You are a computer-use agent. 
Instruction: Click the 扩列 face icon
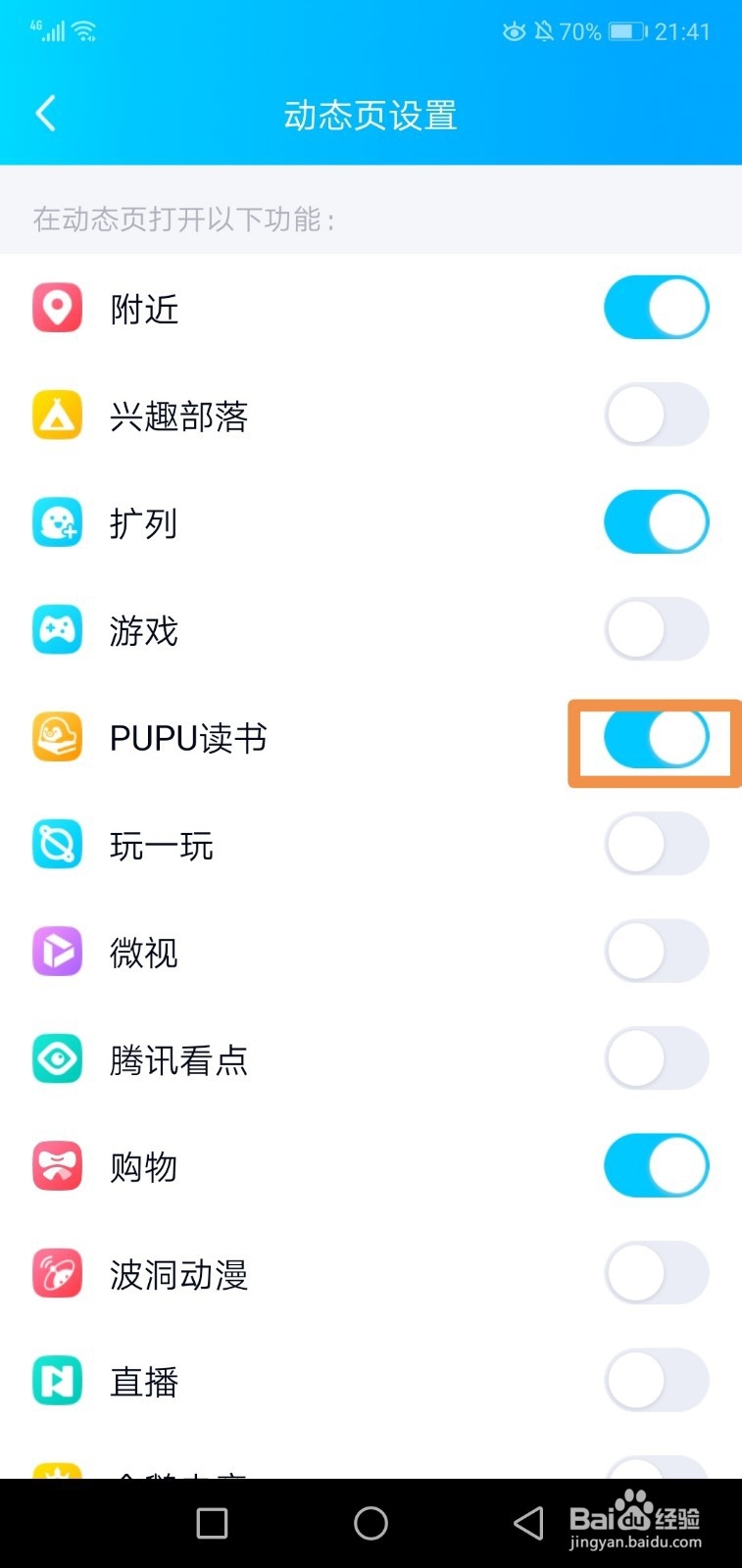point(57,522)
